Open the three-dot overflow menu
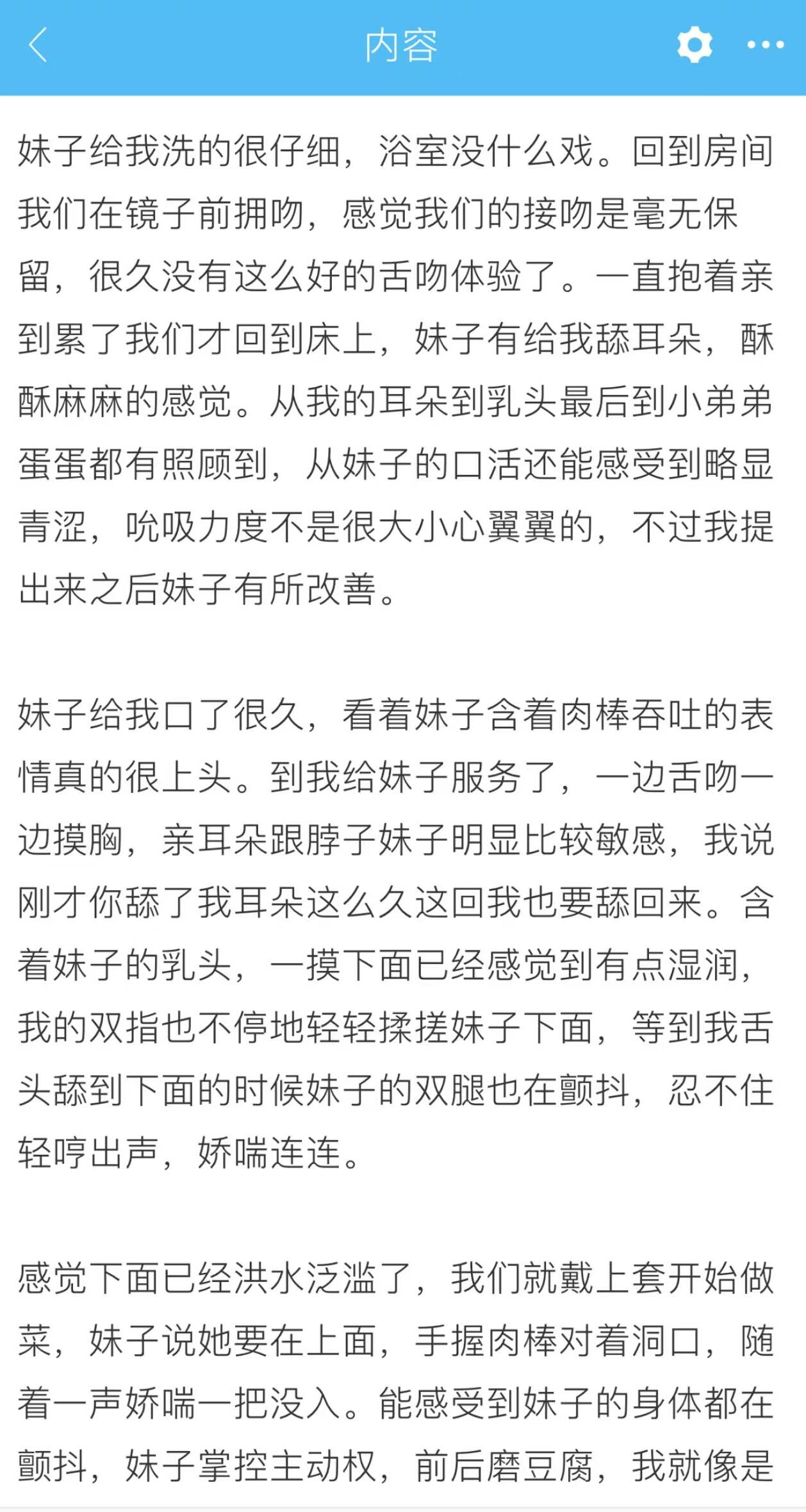806x1512 pixels. point(765,45)
